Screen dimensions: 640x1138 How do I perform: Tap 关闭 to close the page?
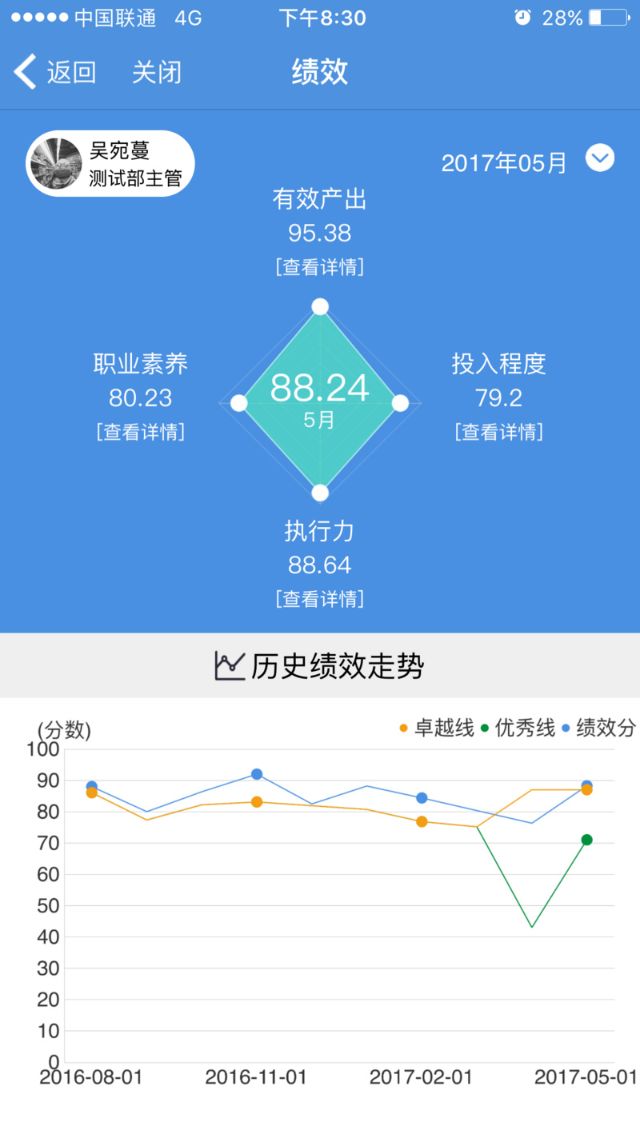157,72
